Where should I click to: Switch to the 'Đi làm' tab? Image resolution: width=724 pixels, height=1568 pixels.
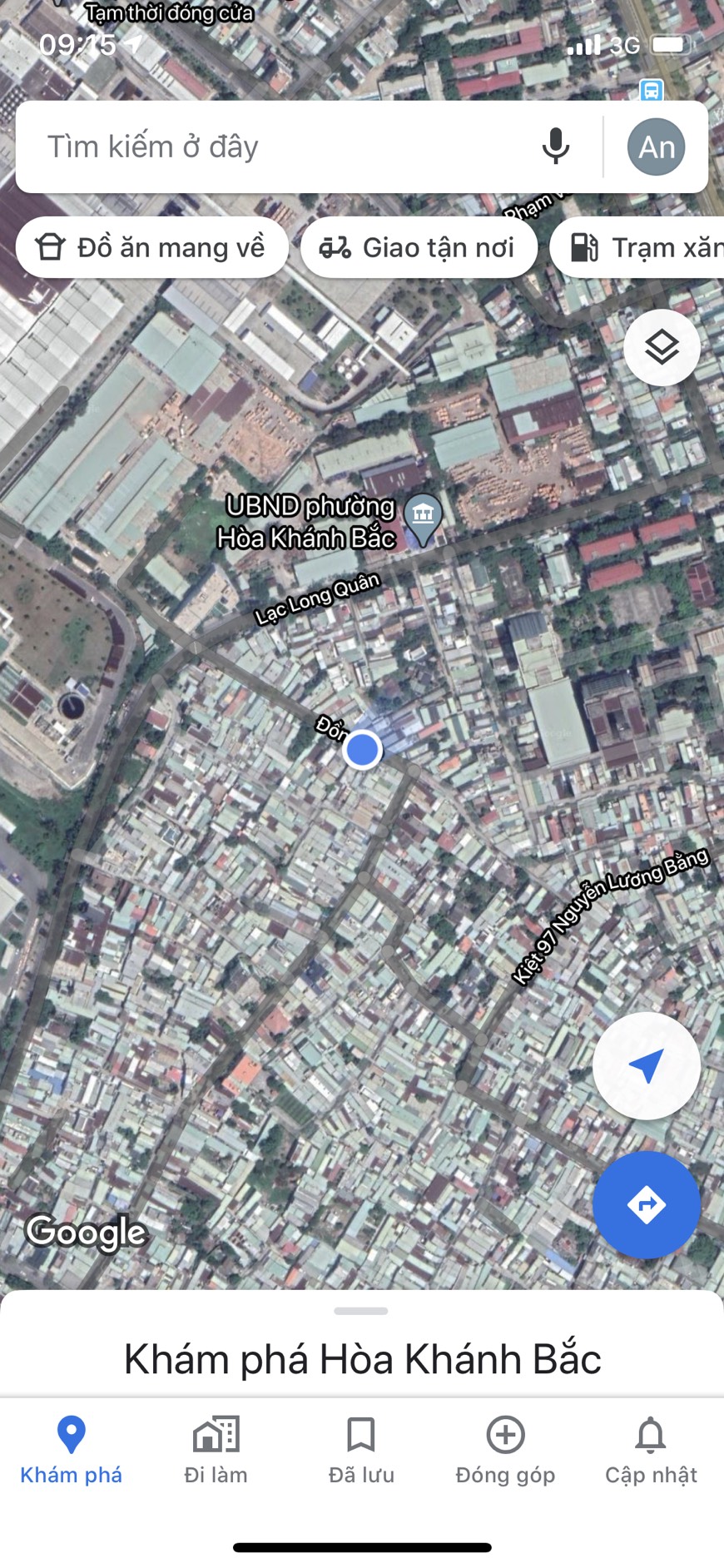pos(216,1451)
